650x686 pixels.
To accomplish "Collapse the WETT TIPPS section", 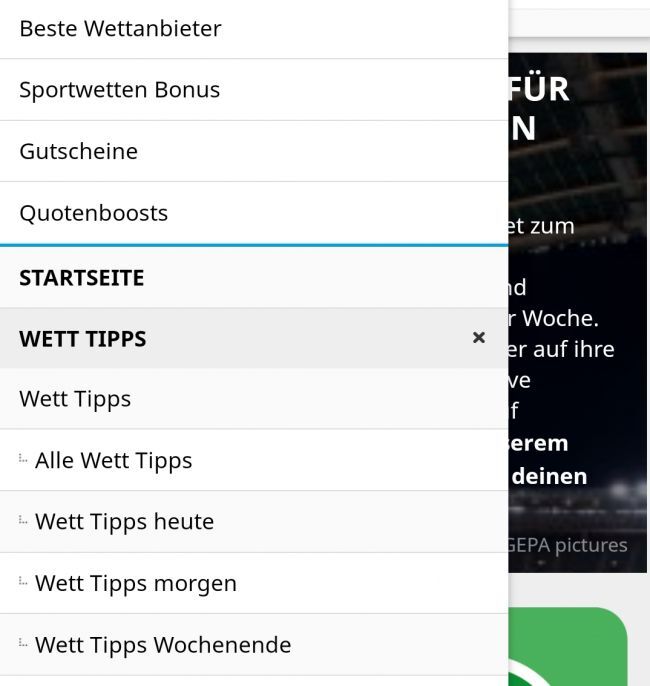I will (x=478, y=338).
